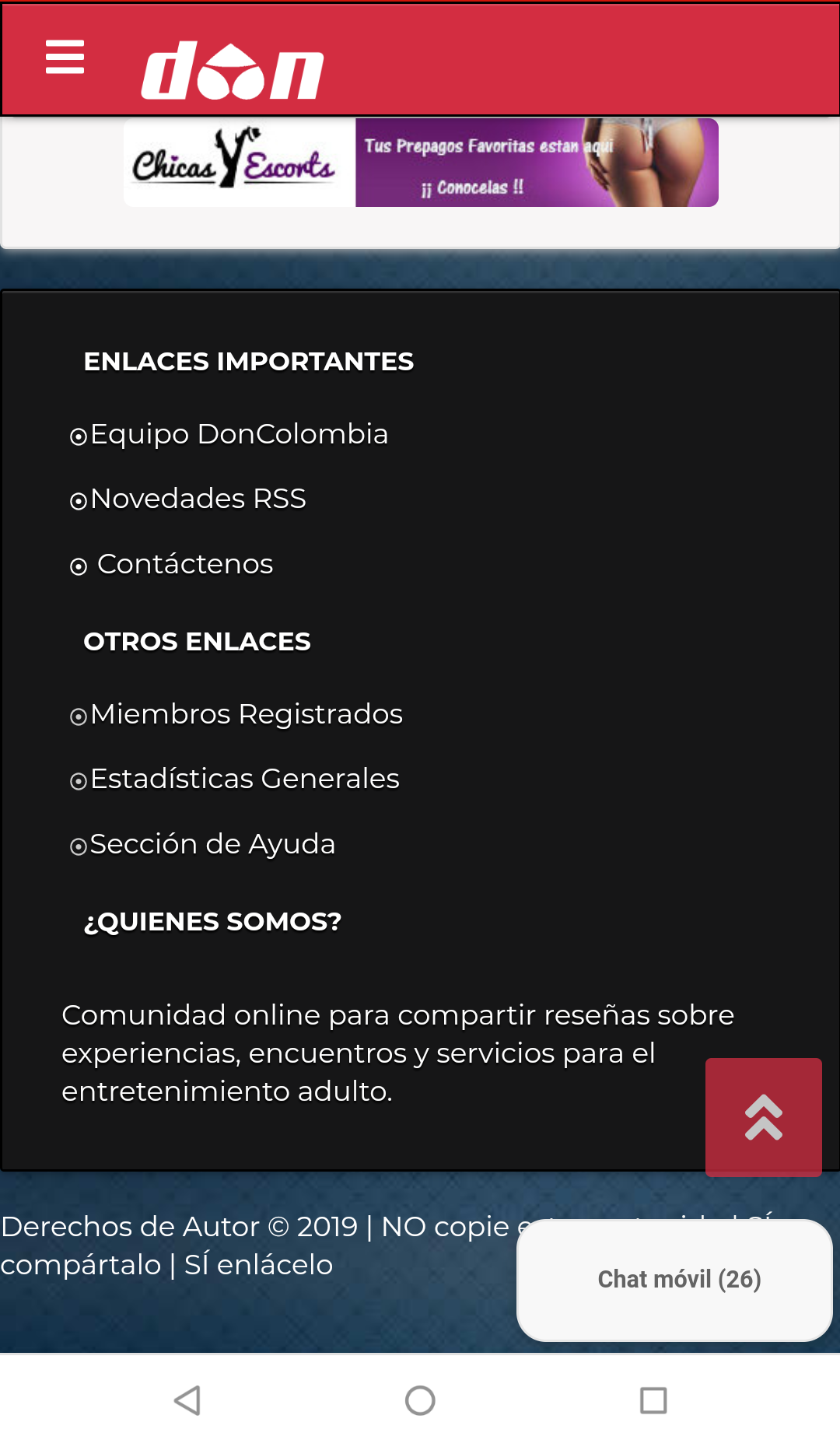Open the hamburger menu
840x1447 pixels.
65,58
